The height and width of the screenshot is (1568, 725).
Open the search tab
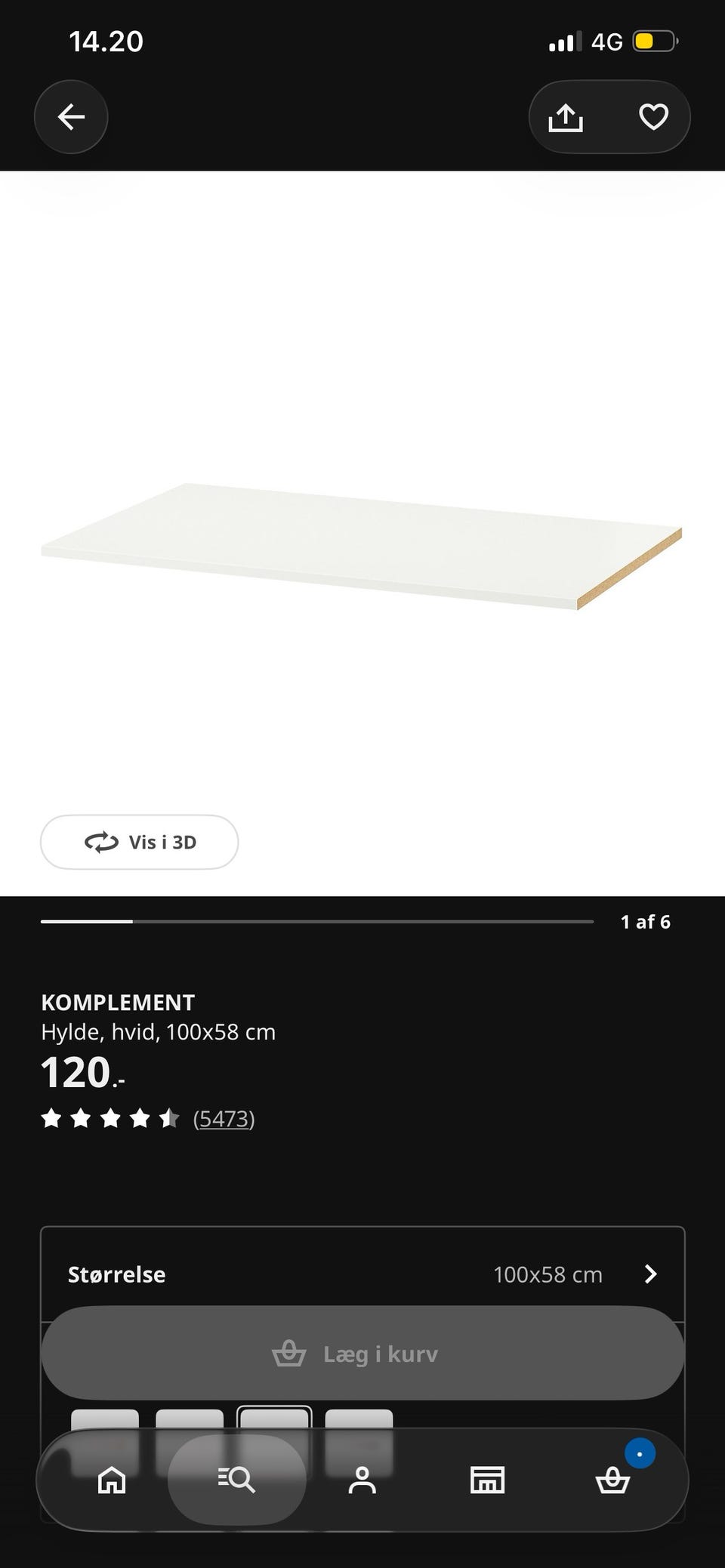pos(236,1480)
